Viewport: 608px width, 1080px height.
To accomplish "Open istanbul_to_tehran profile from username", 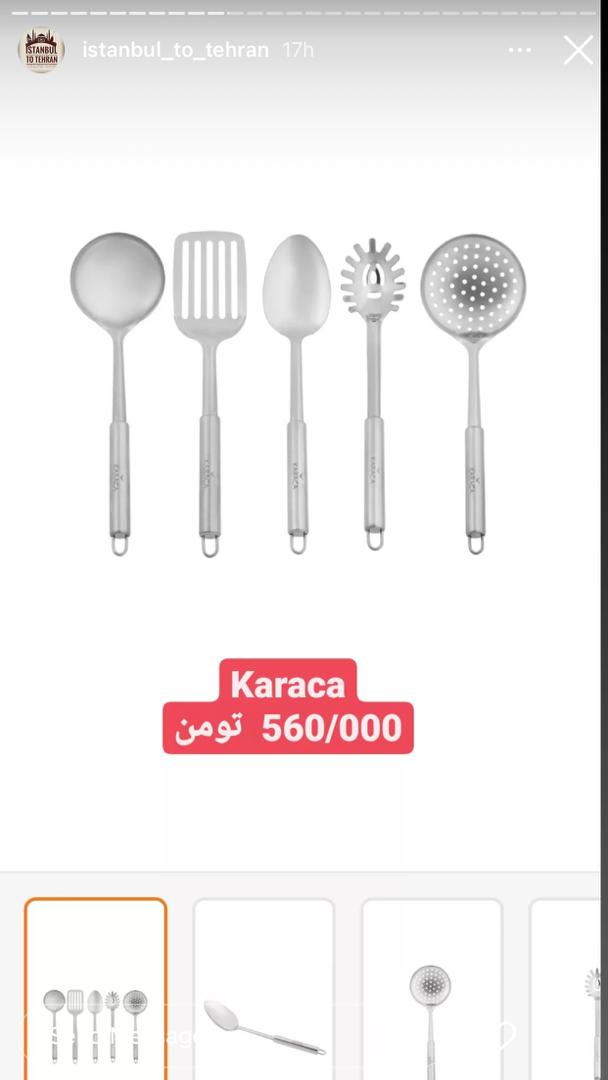I will [x=175, y=50].
